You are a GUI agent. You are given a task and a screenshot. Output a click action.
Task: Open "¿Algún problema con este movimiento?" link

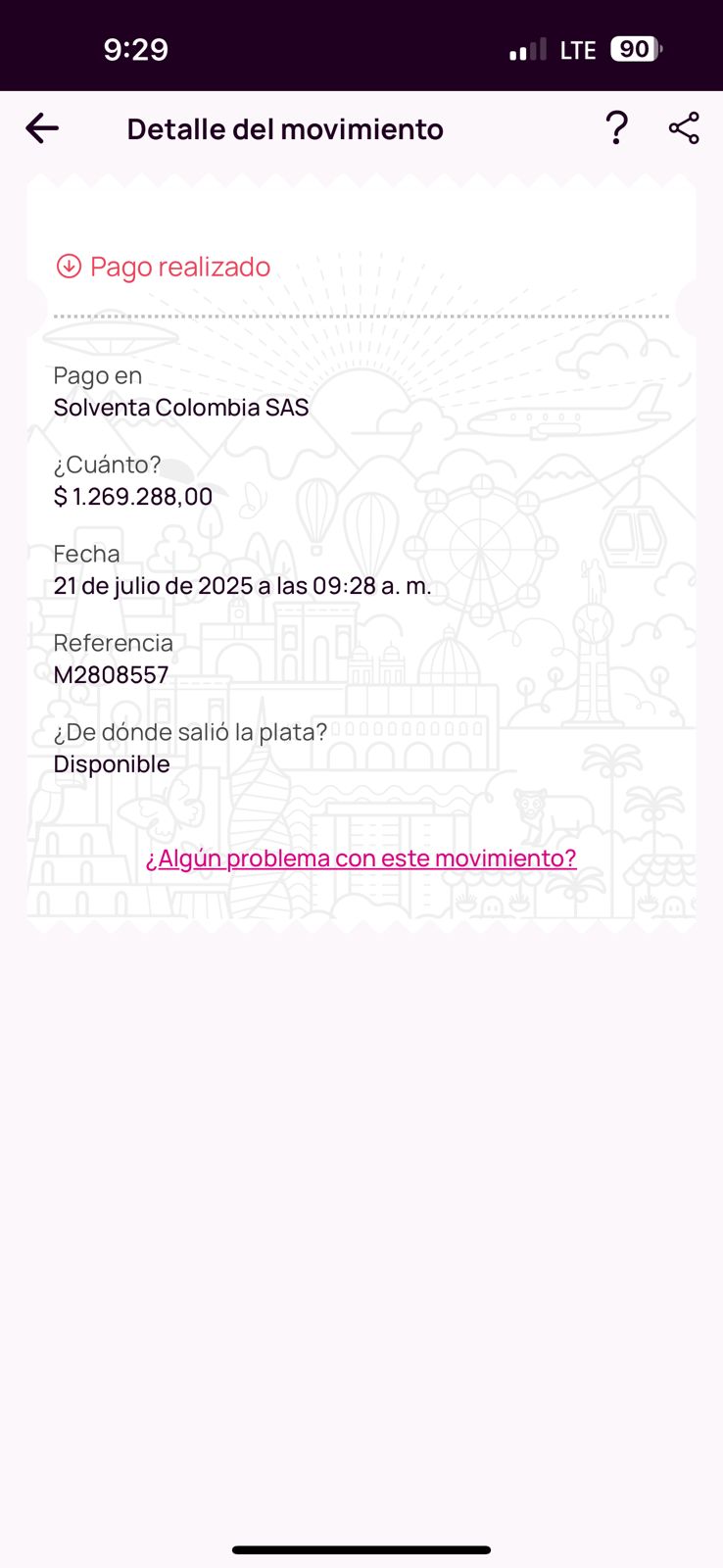tap(361, 858)
